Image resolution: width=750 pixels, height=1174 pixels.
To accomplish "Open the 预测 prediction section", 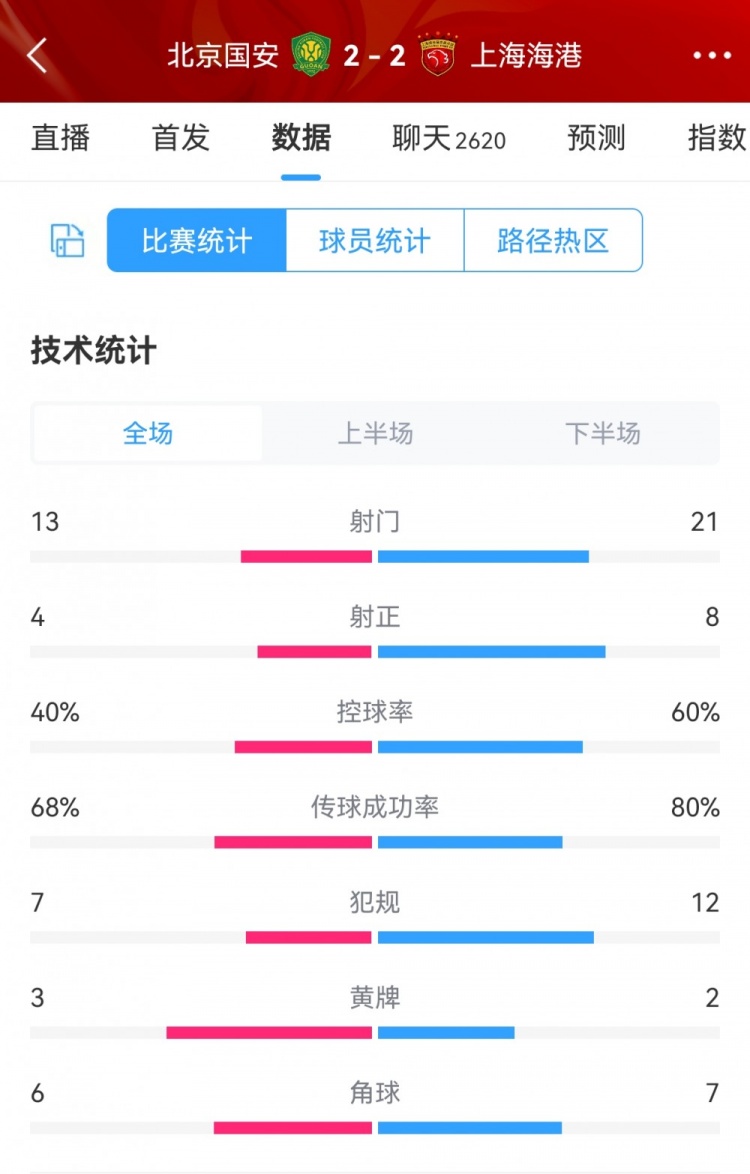I will [x=596, y=139].
